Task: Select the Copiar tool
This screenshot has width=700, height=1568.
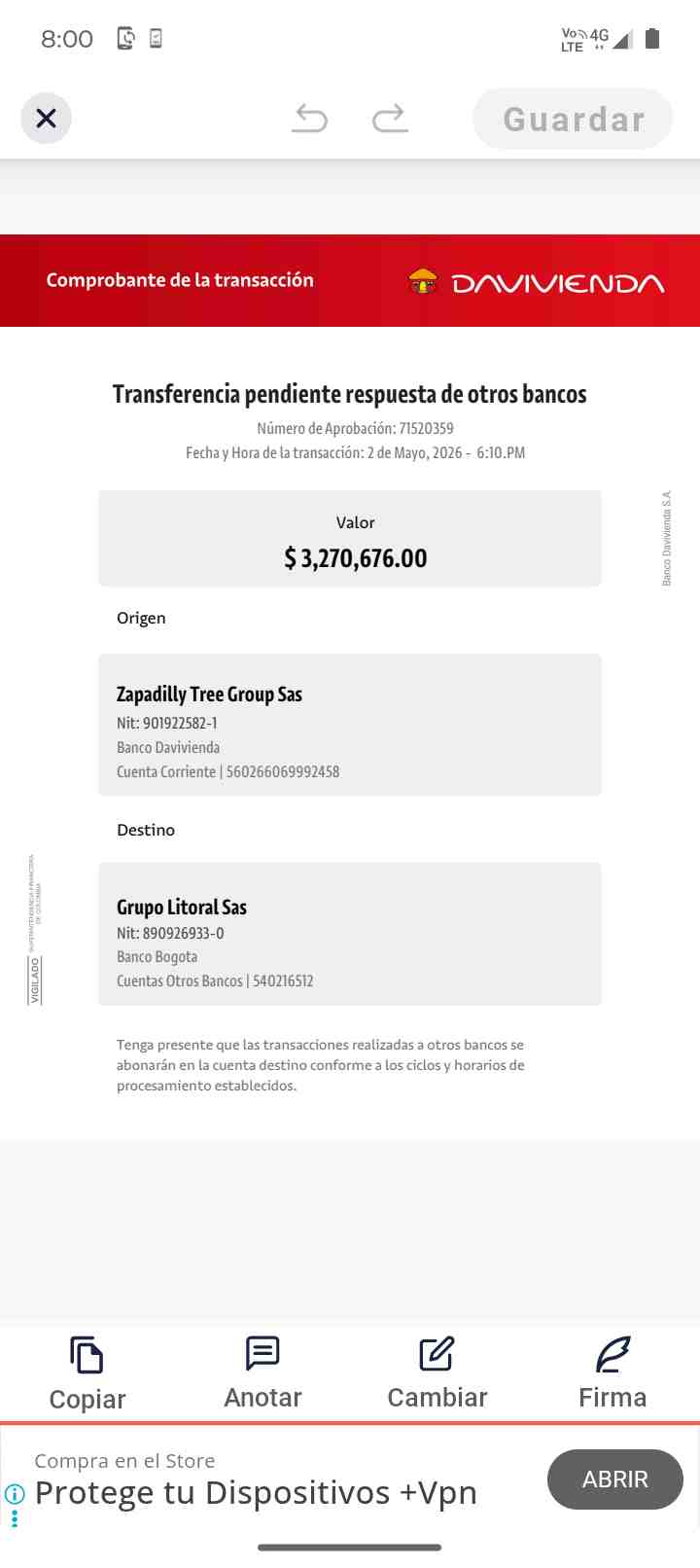Action: tap(87, 1373)
